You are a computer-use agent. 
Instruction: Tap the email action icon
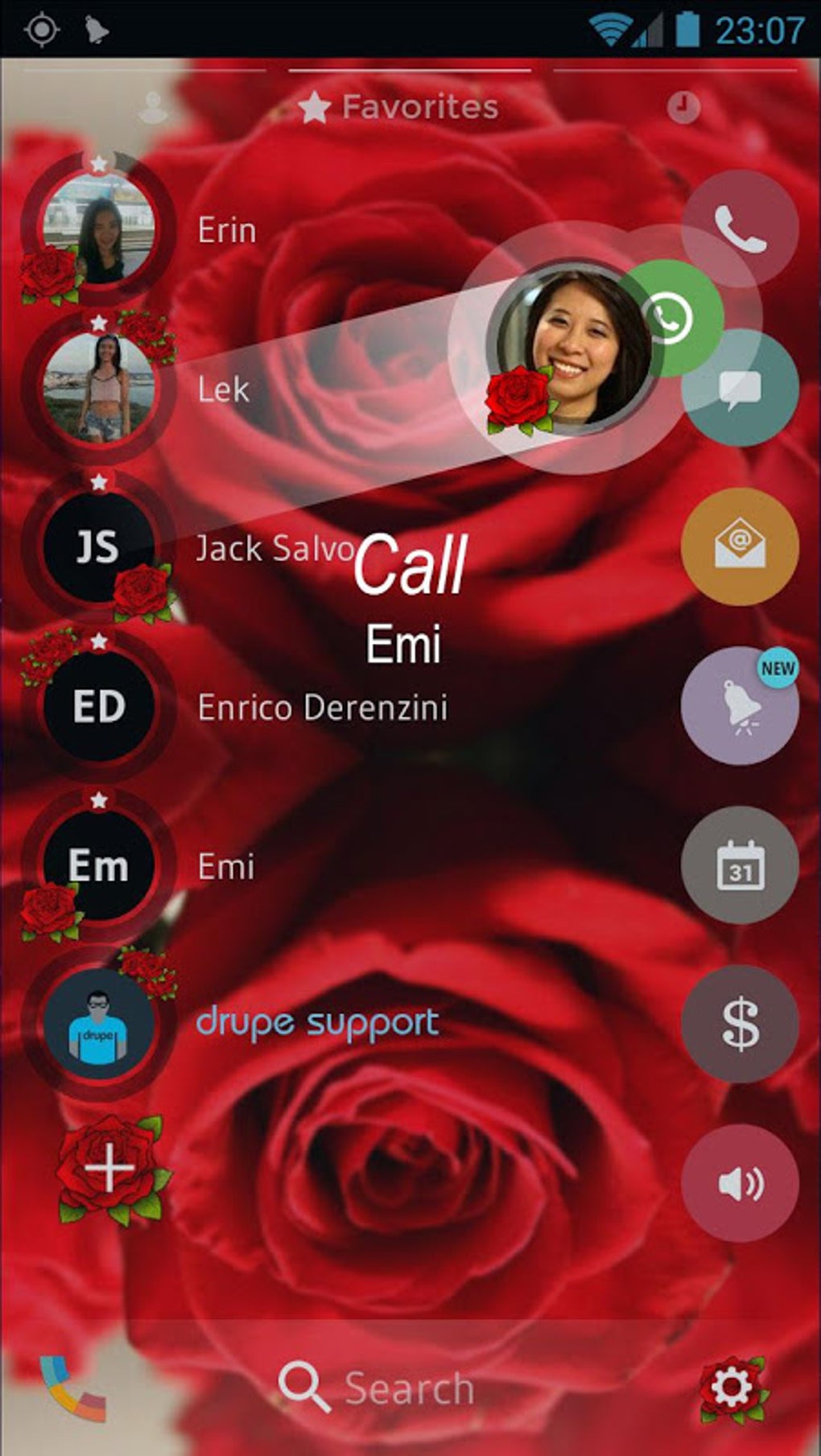point(740,547)
